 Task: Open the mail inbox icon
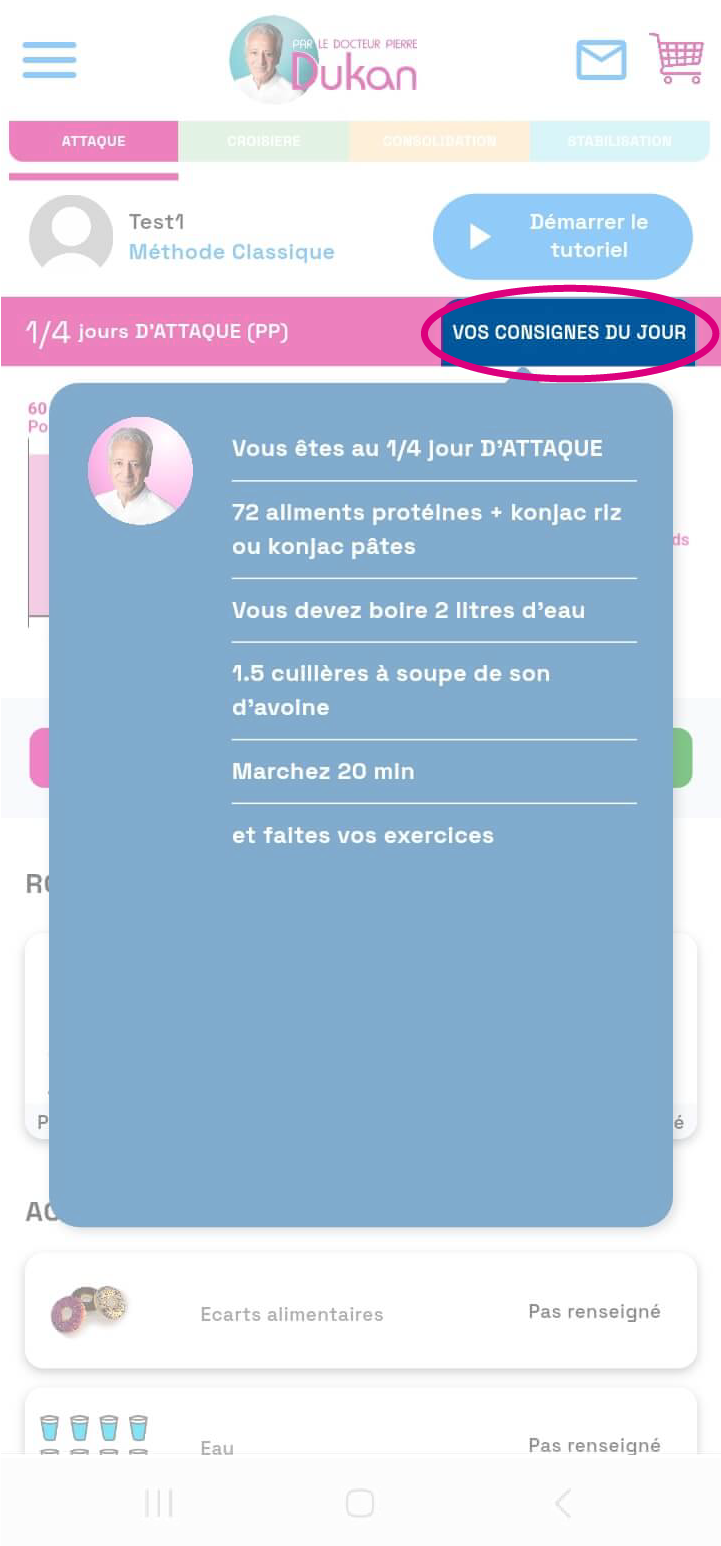point(601,60)
